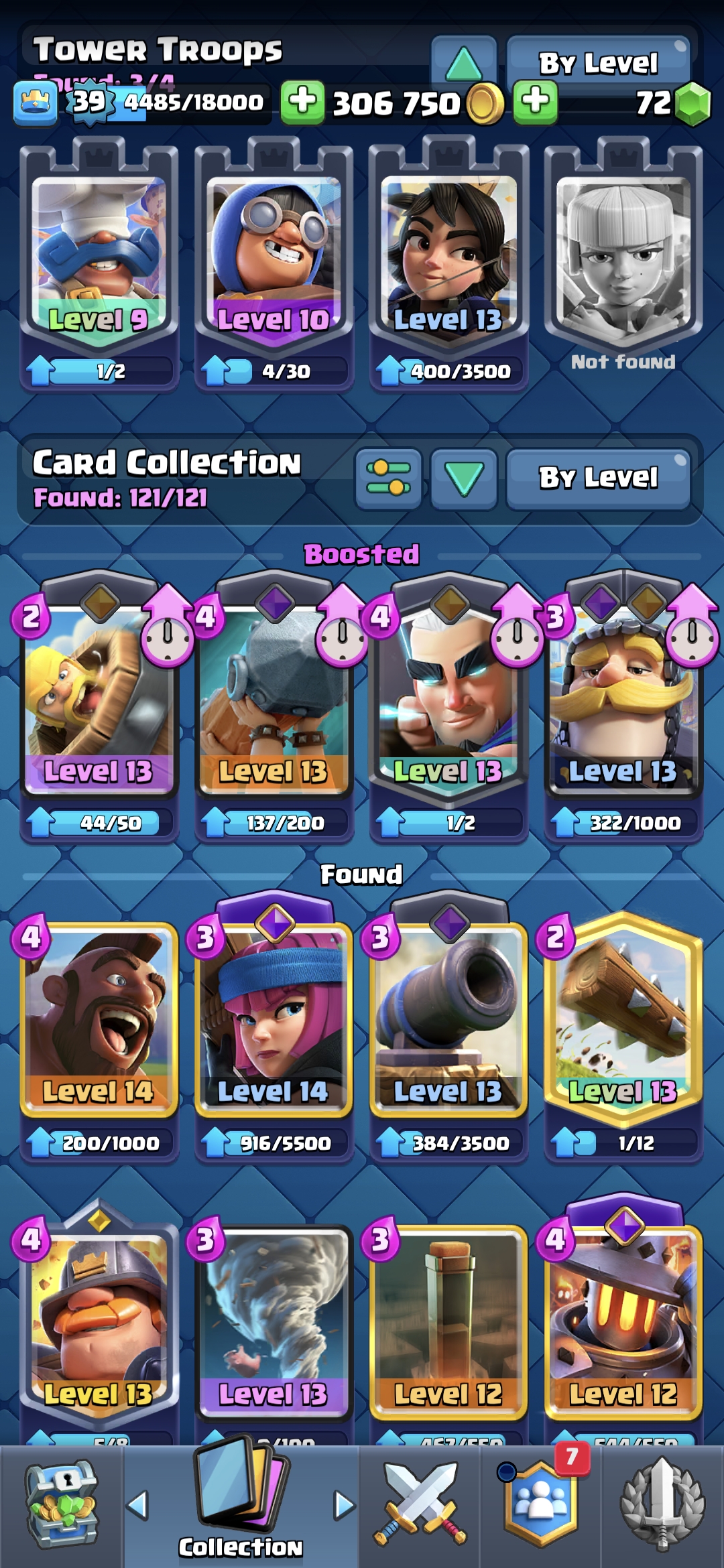The image size is (724, 1568).
Task: Open the player crown profile icon
Action: point(35,103)
